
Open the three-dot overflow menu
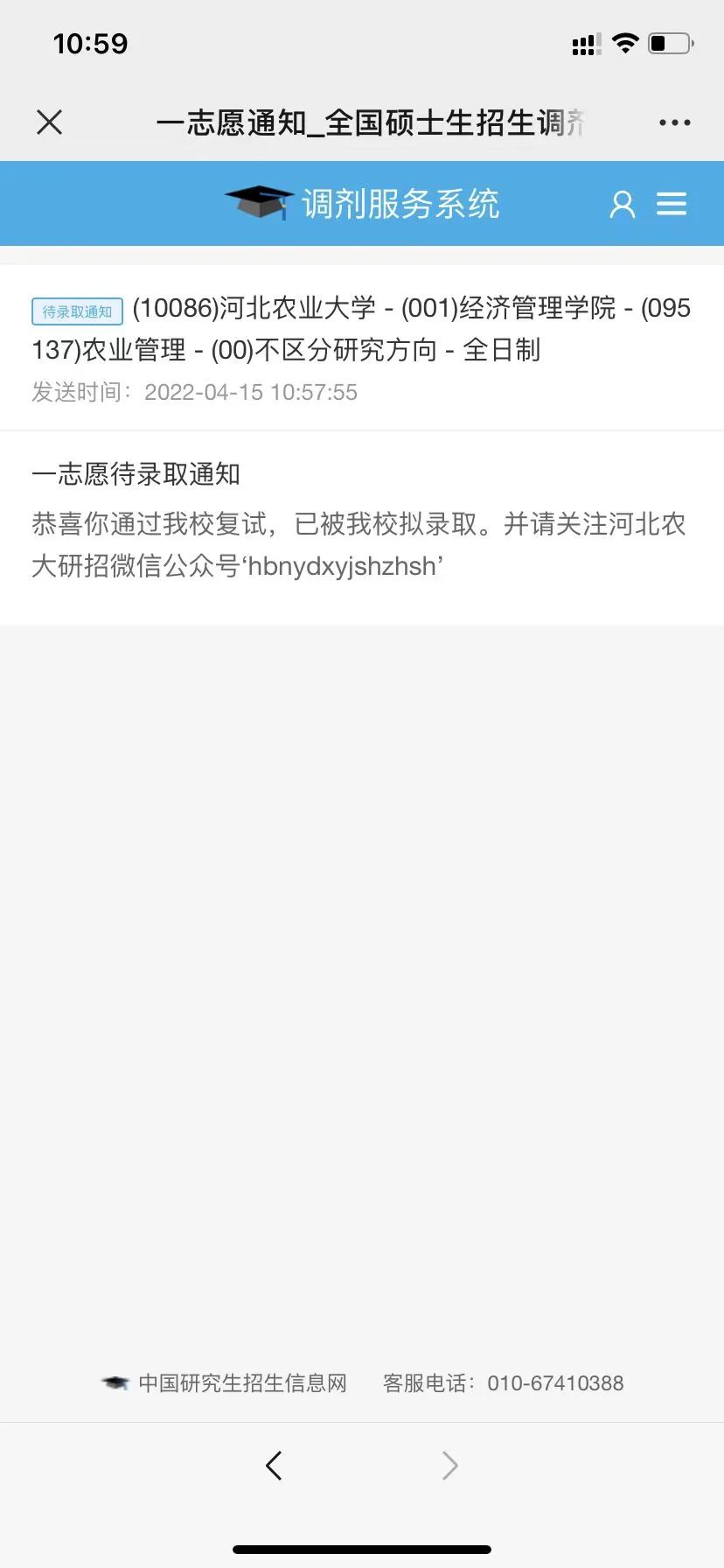tap(674, 123)
